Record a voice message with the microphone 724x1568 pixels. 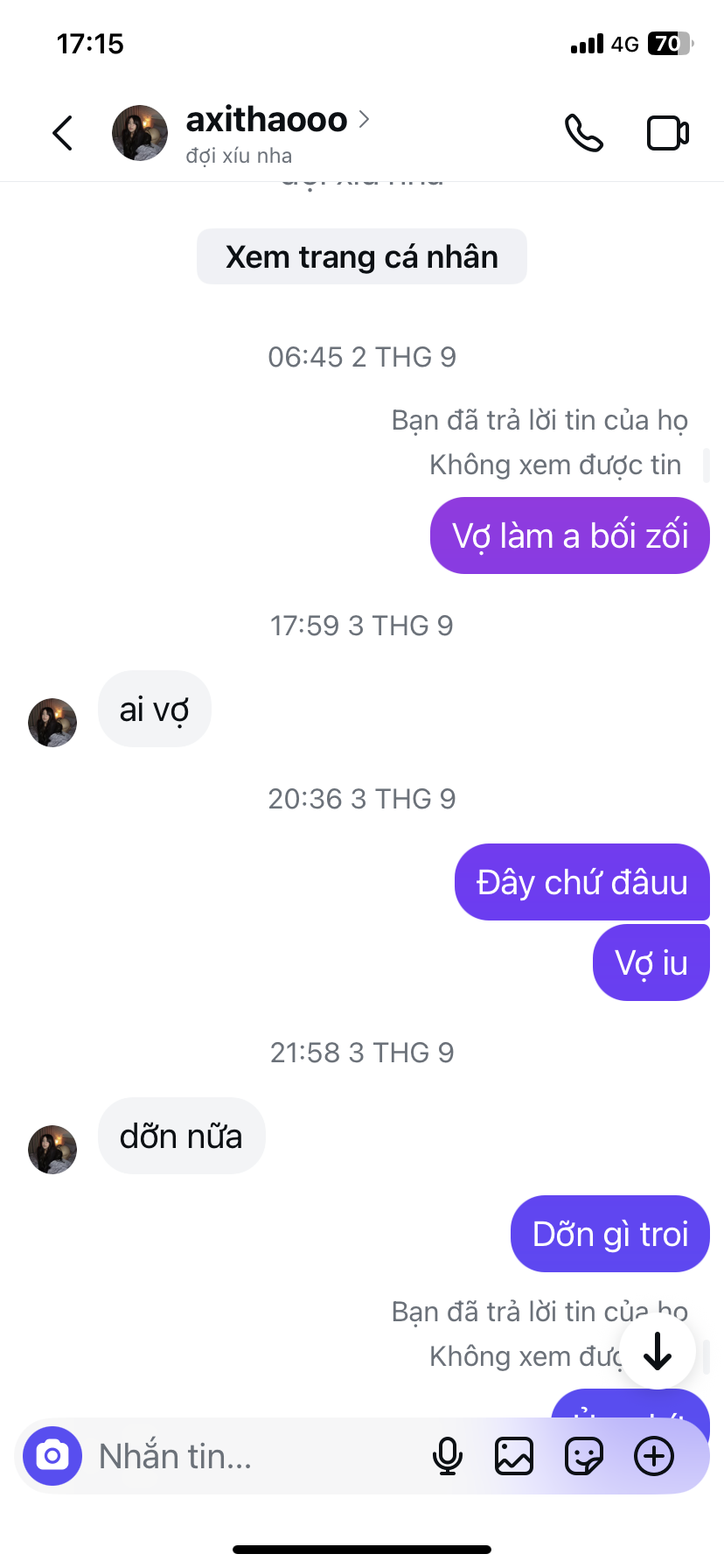448,1456
